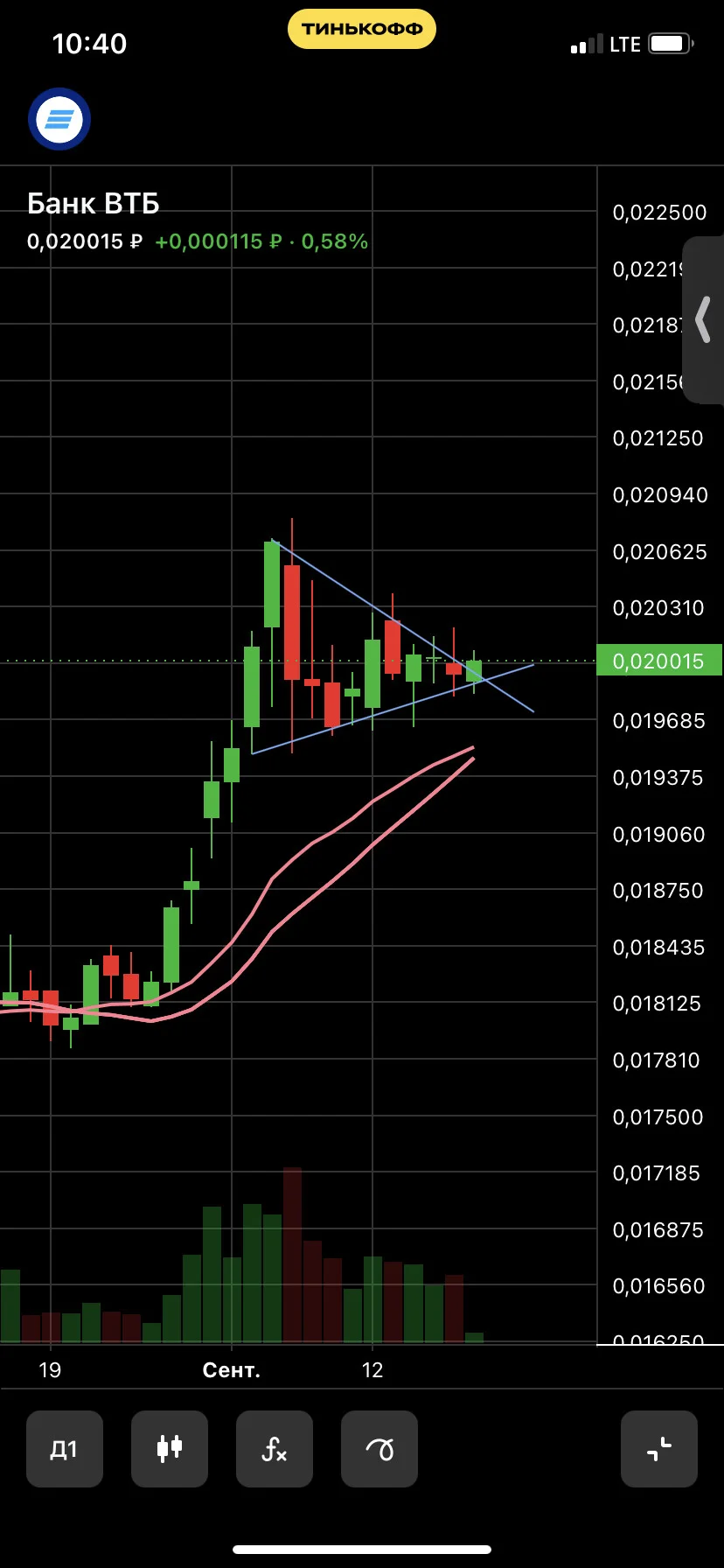
Task: Tap the Тинькофф return-to-app pill
Action: click(x=362, y=29)
